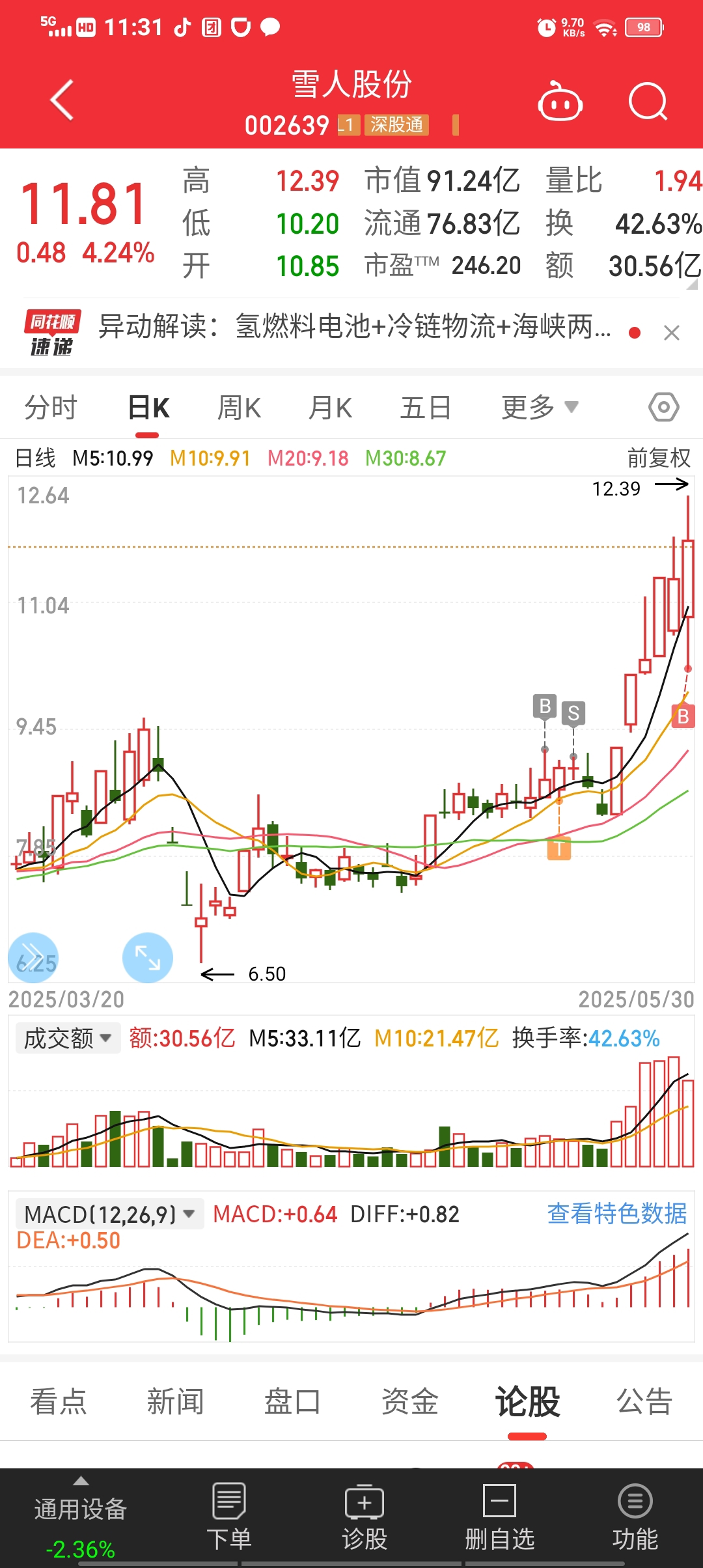The image size is (703, 1568).
Task: Switch to the 新闻 tab
Action: coord(176,1402)
